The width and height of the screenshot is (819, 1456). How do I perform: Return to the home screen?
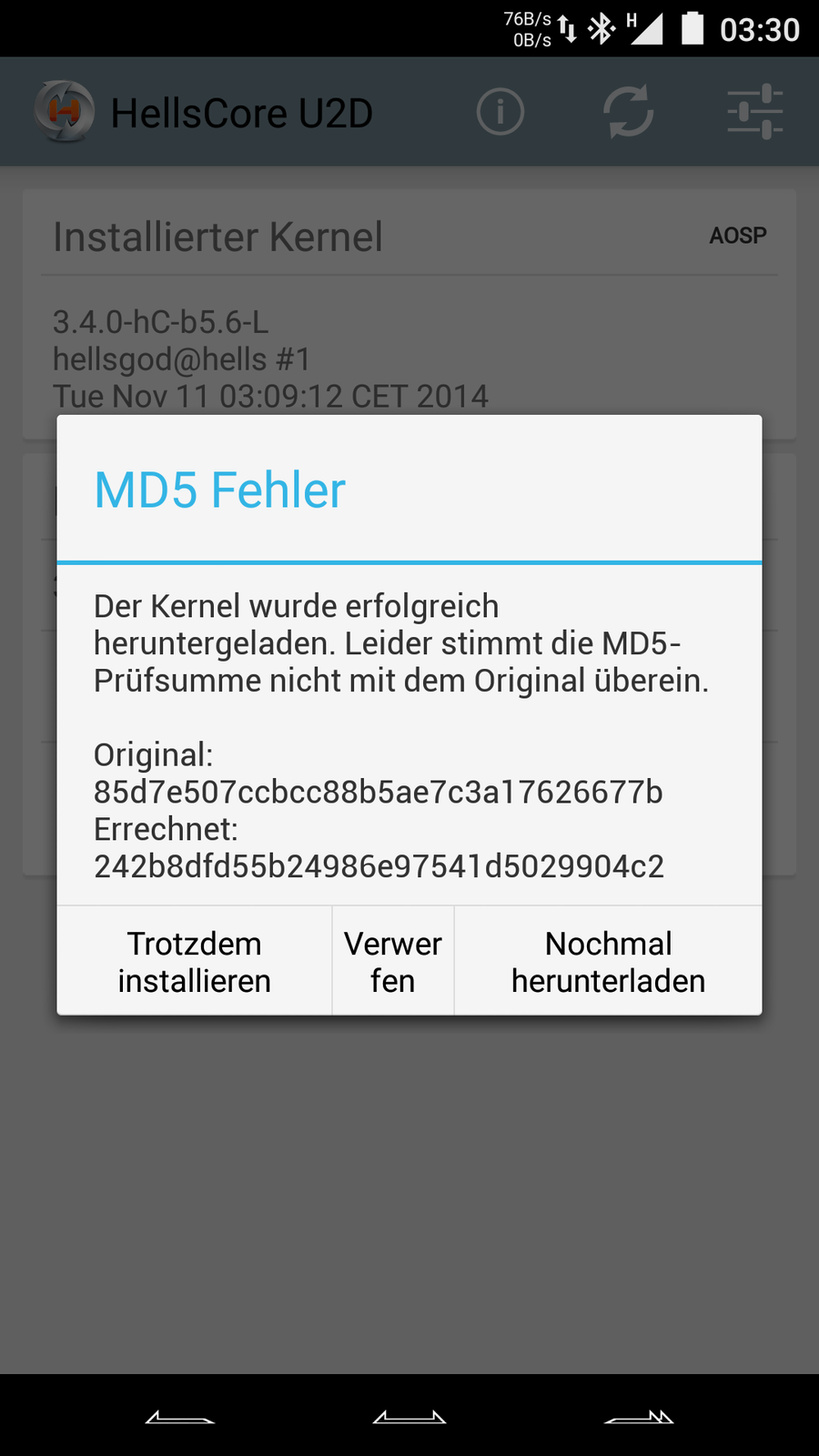coord(409,1417)
